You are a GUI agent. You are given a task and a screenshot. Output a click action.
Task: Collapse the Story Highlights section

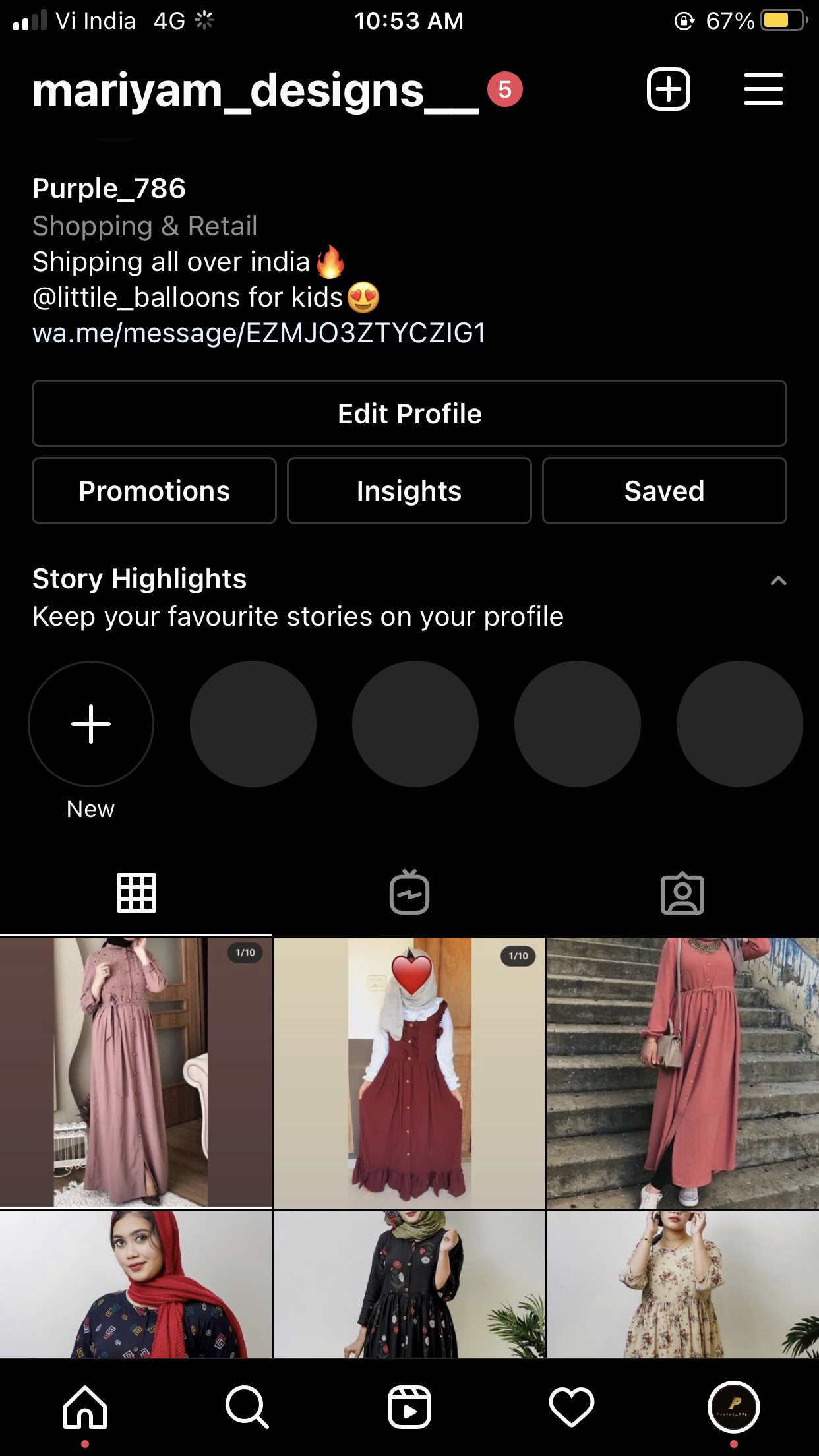(778, 580)
